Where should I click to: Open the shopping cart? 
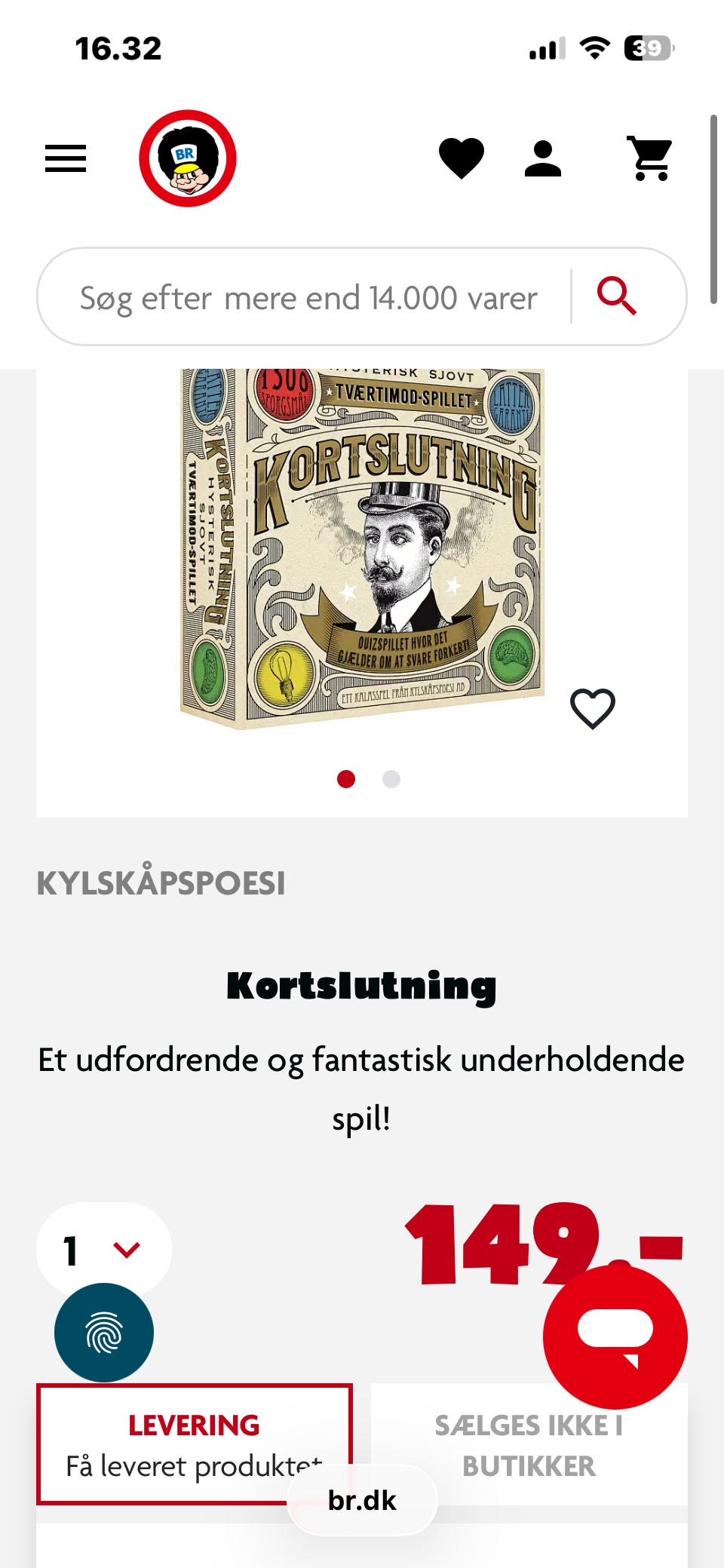[649, 158]
